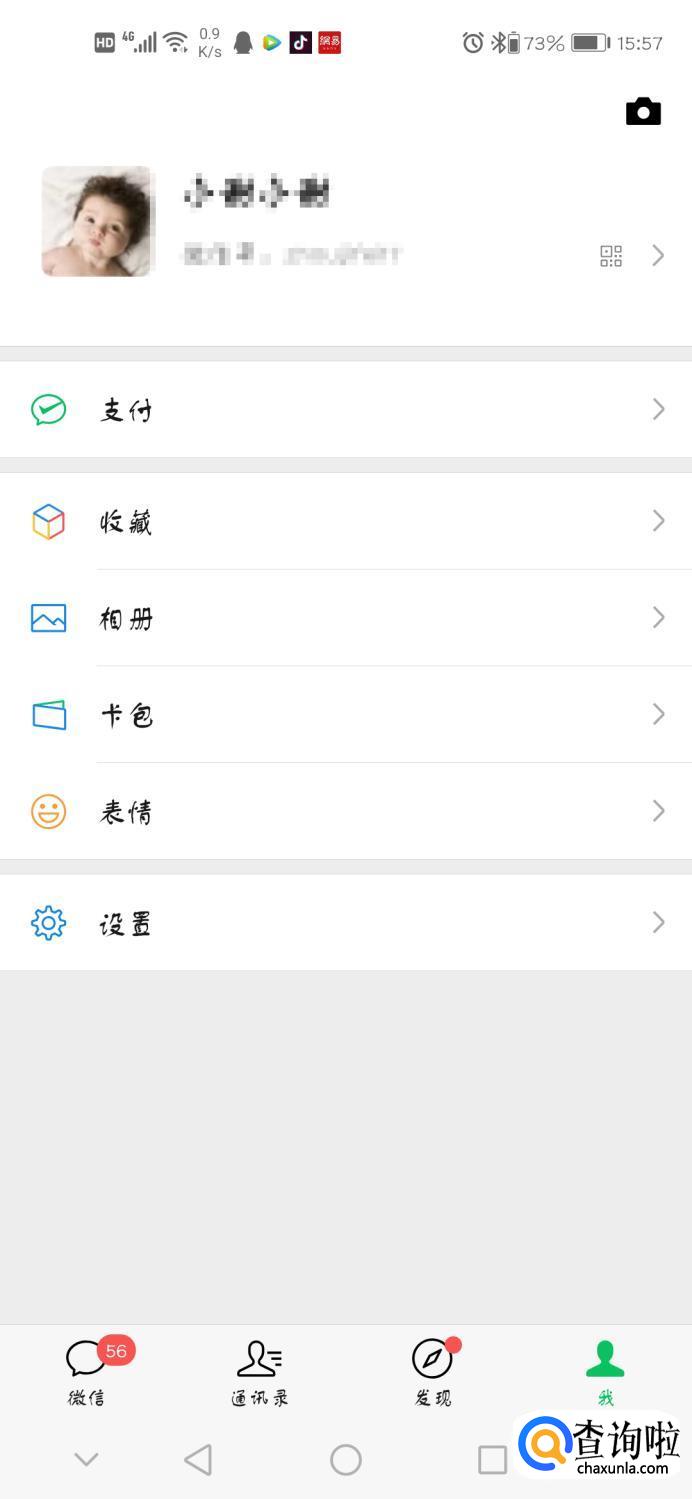Open 表情 stickers
This screenshot has height=1499, width=692.
(345, 811)
